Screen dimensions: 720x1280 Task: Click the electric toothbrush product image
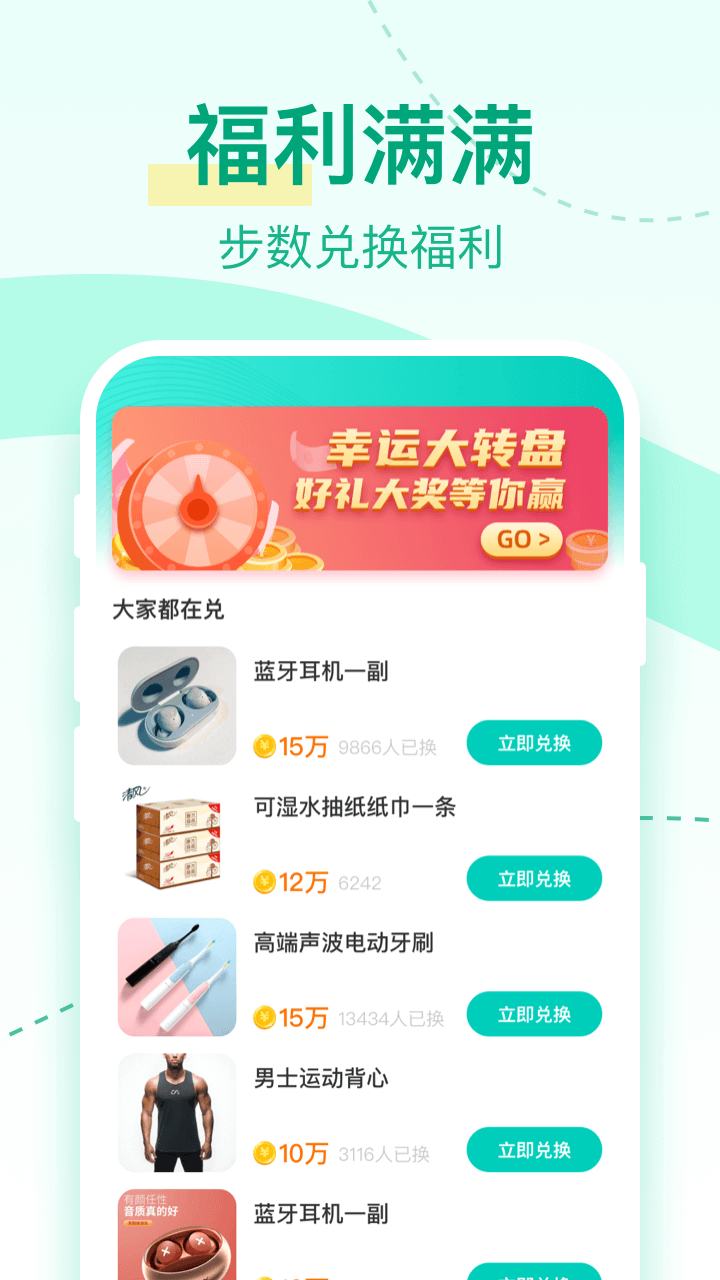pyautogui.click(x=176, y=977)
